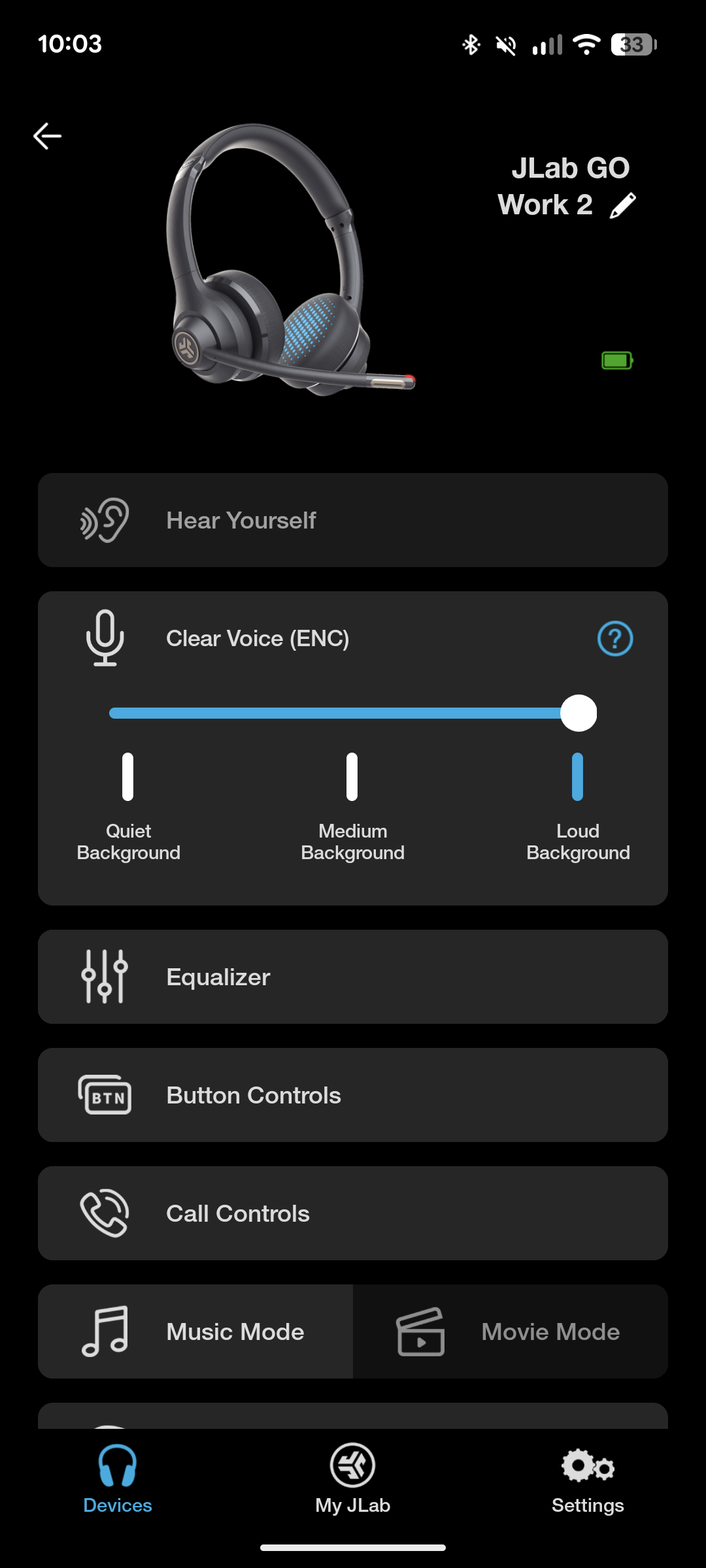
Task: Open Call Controls
Action: [353, 1213]
